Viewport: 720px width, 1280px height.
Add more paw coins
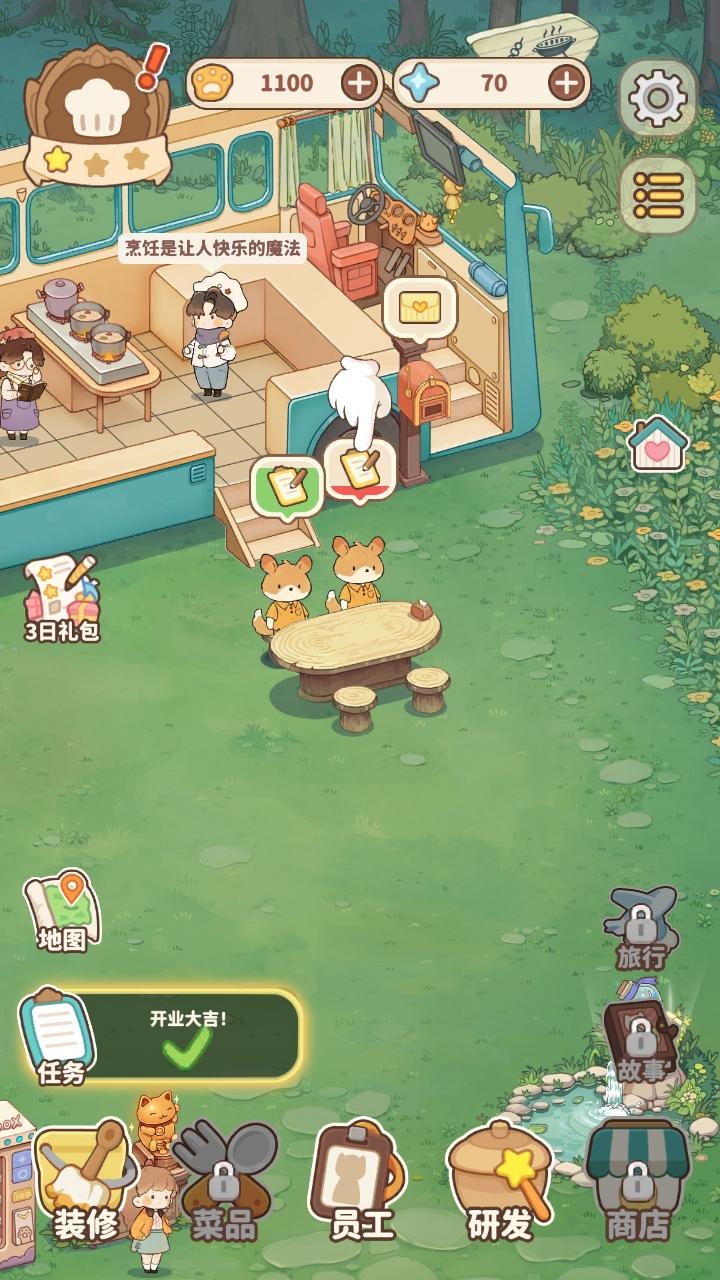click(361, 83)
